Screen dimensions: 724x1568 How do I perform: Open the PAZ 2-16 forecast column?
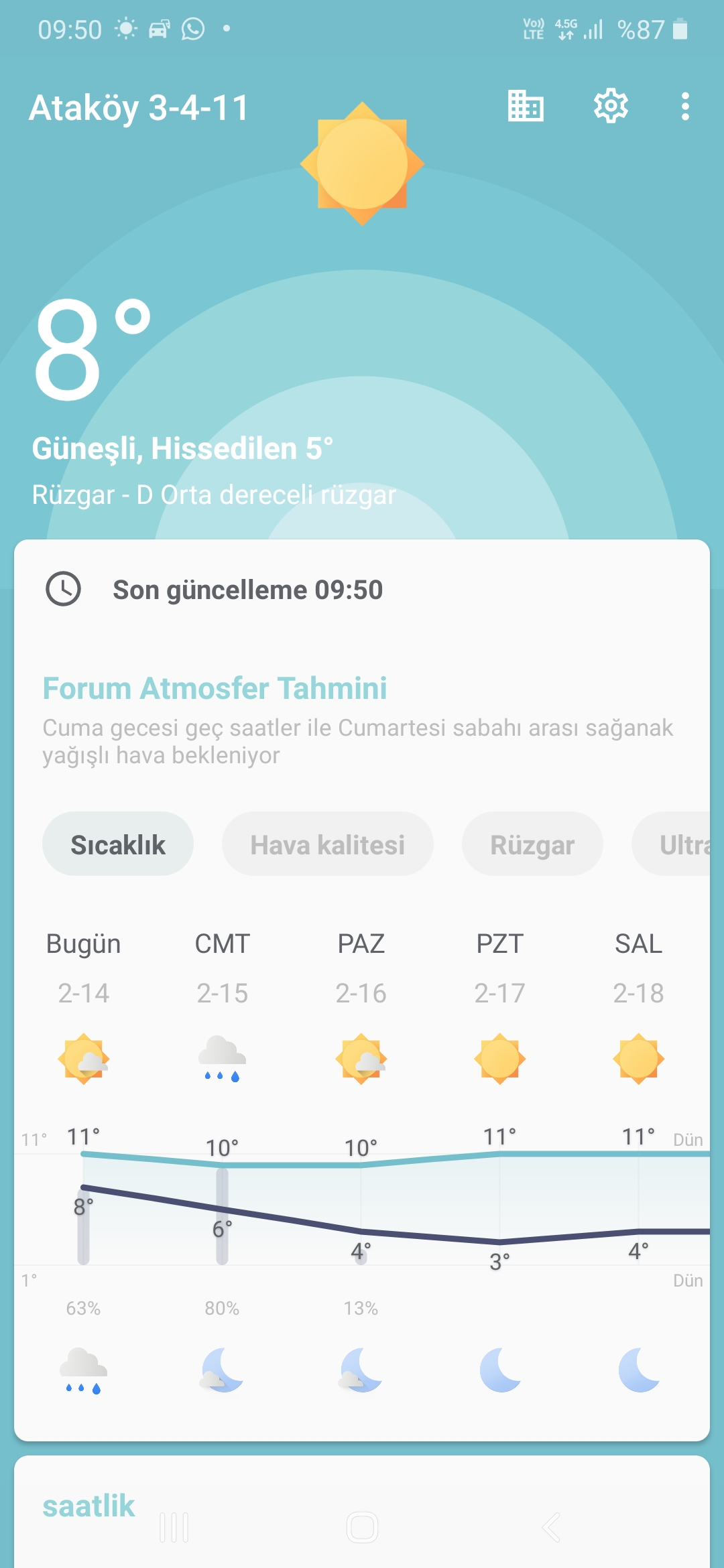pyautogui.click(x=361, y=1005)
